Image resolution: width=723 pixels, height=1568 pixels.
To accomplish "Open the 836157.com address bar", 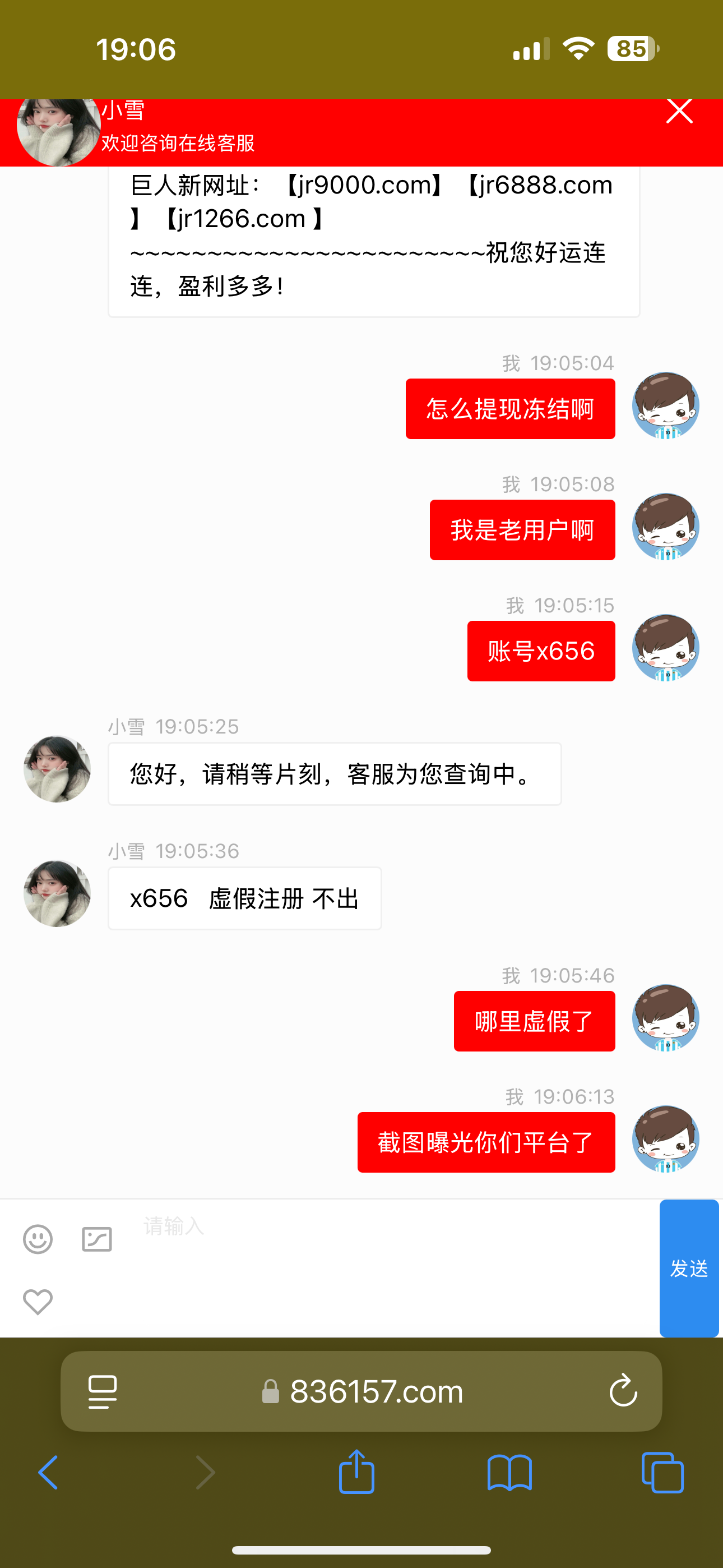I will tap(376, 1391).
